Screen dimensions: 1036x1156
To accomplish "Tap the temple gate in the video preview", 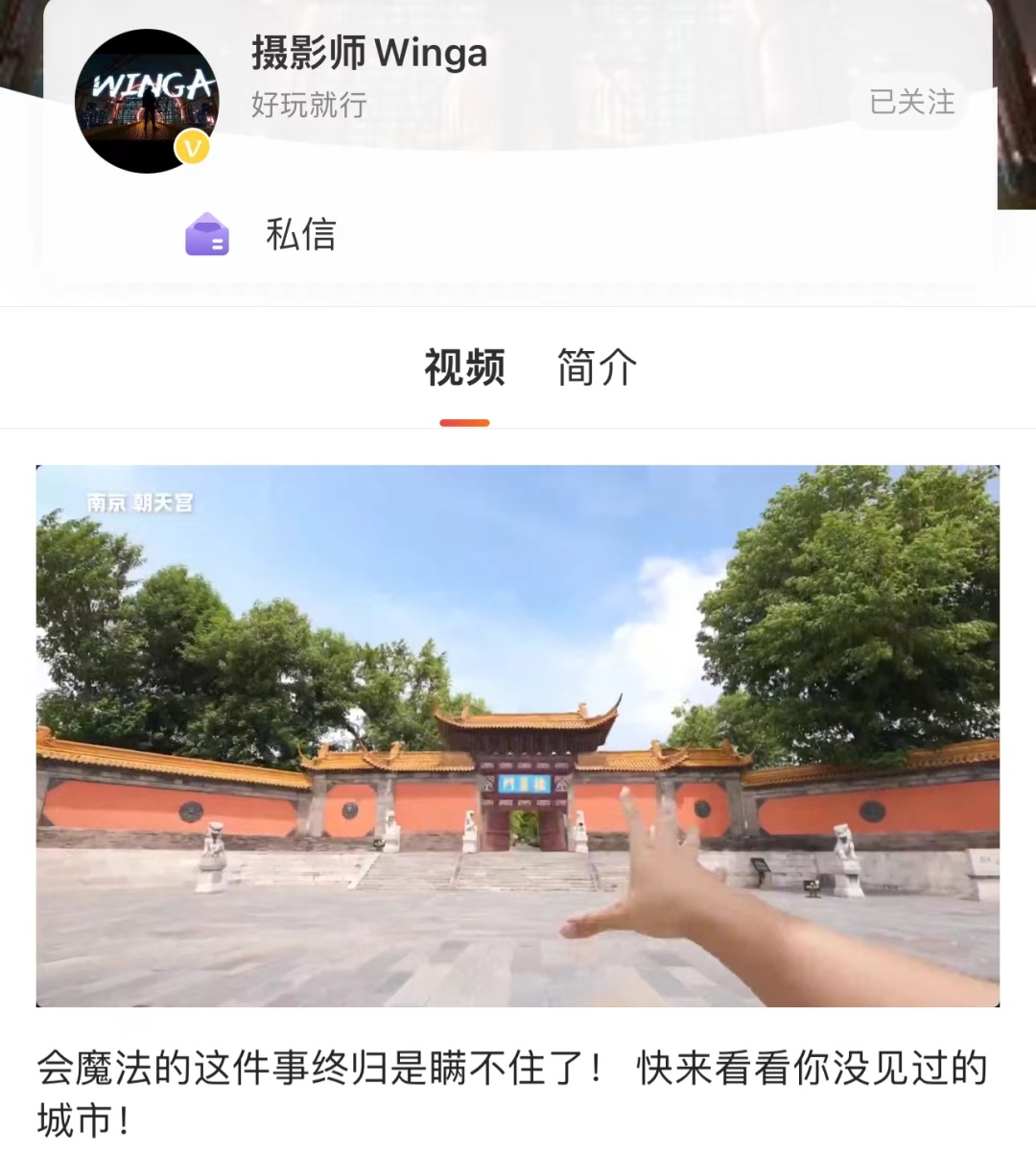I will pyautogui.click(x=523, y=787).
